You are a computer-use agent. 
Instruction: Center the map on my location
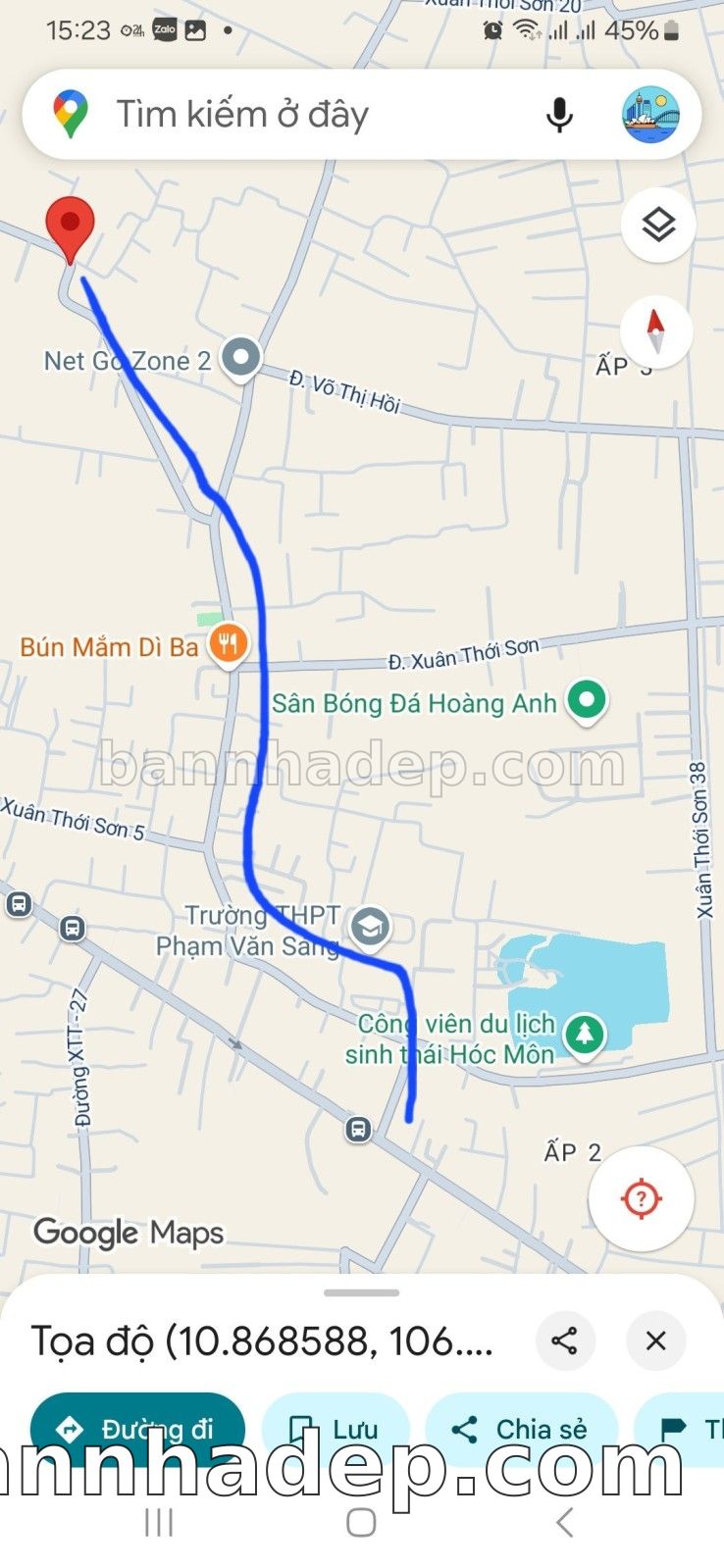click(641, 1198)
